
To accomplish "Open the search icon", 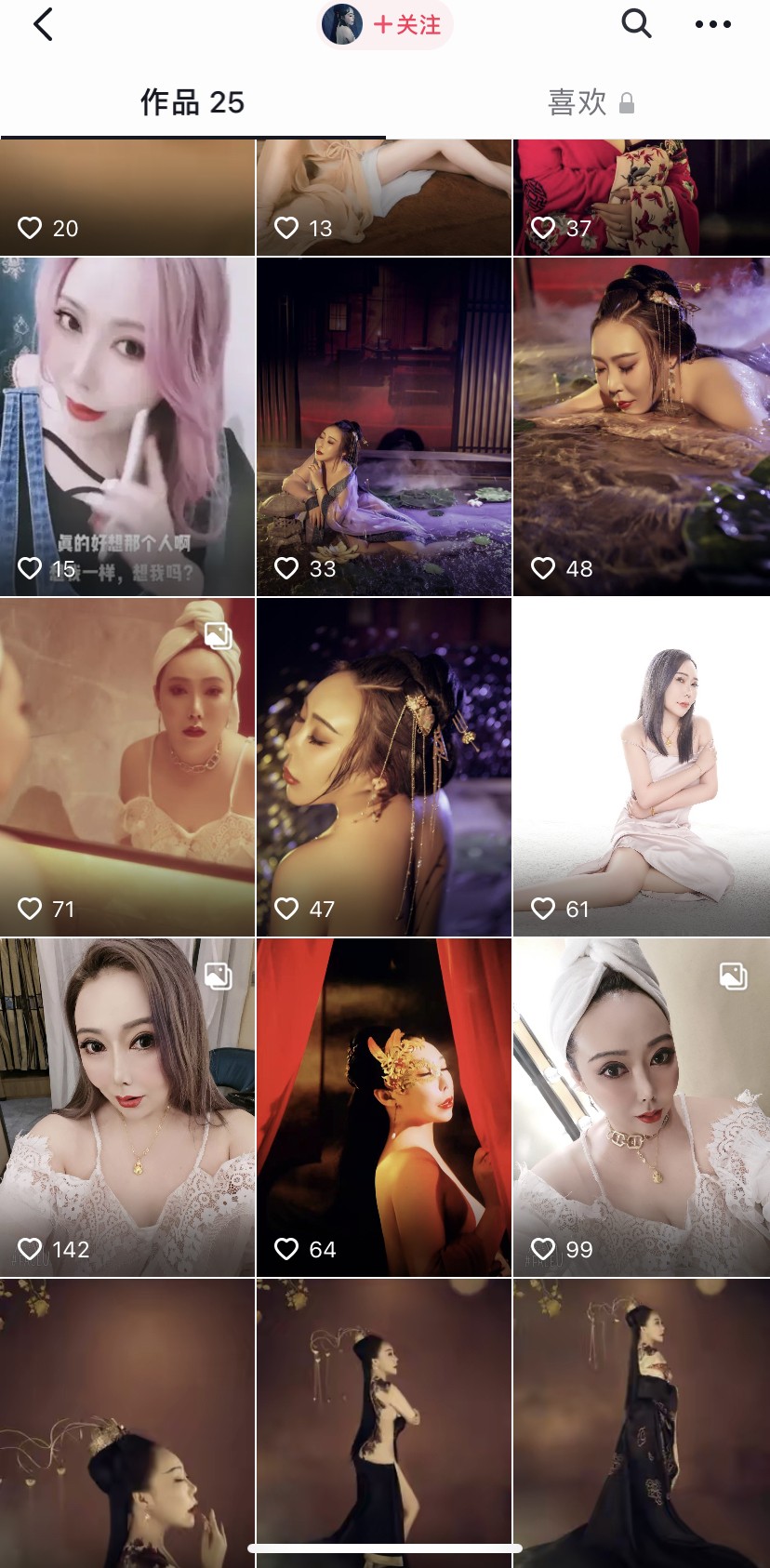I will (x=636, y=24).
